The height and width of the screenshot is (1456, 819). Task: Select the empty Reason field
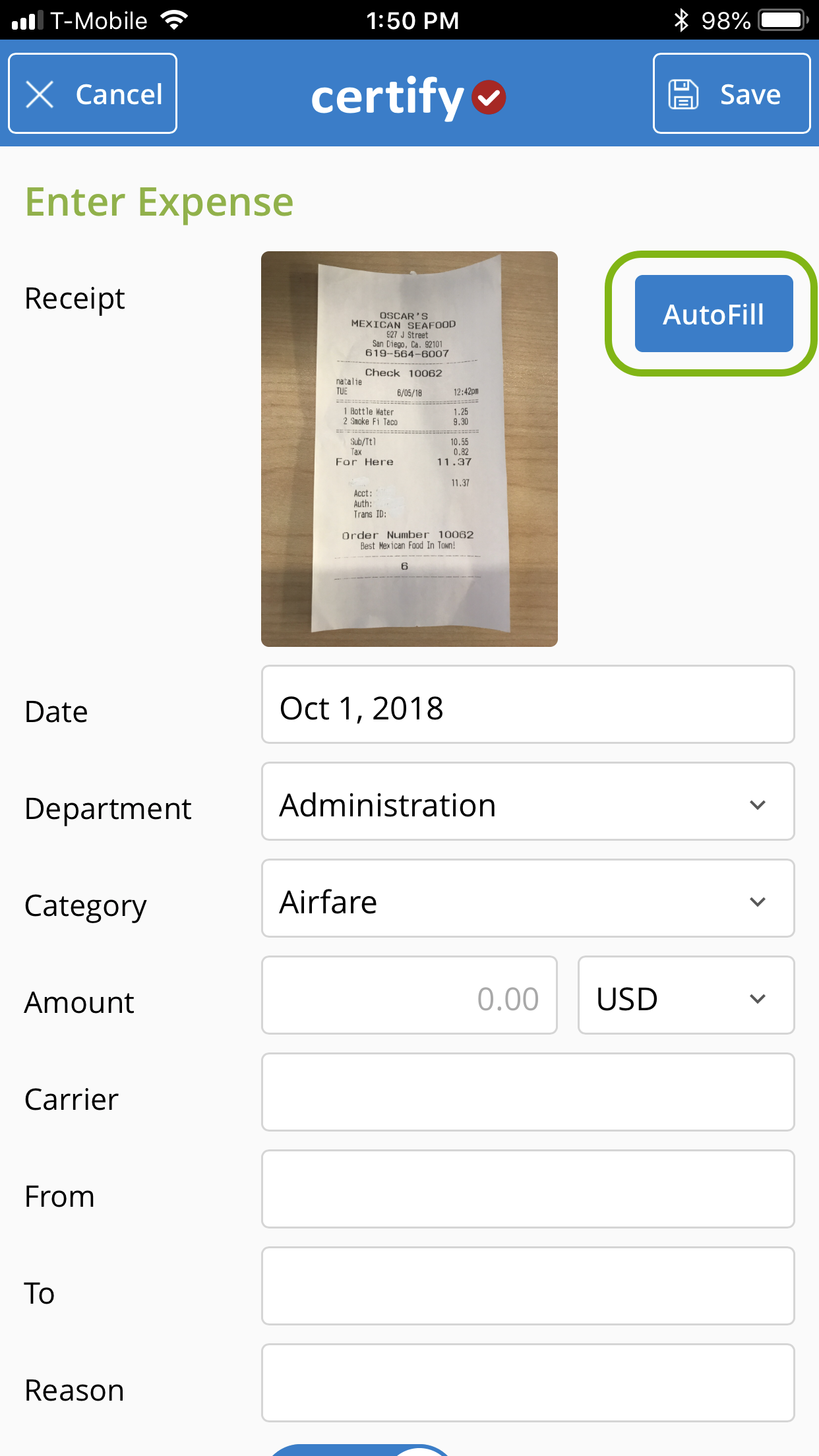tap(527, 1381)
